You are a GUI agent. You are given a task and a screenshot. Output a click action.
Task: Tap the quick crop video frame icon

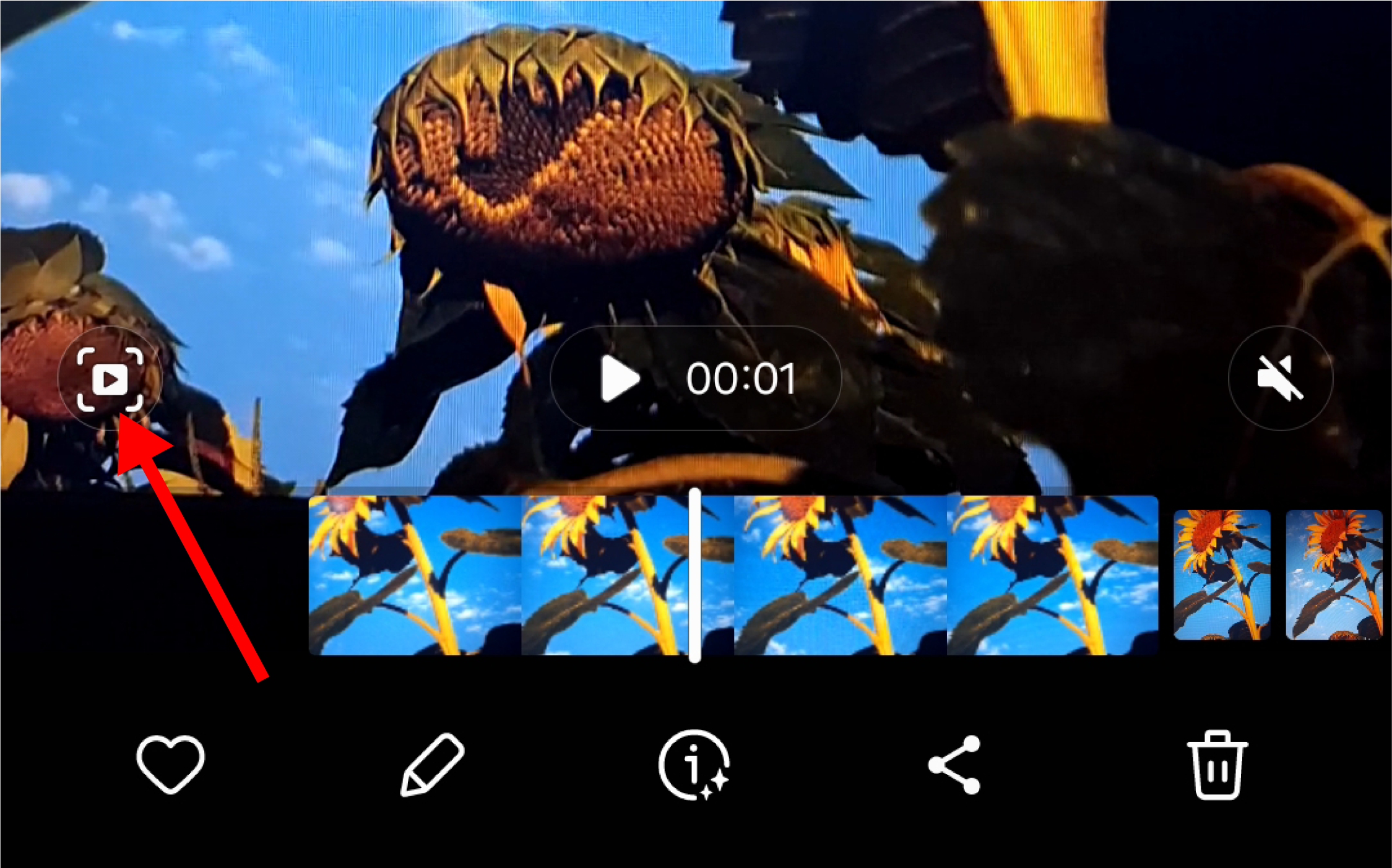pyautogui.click(x=110, y=379)
